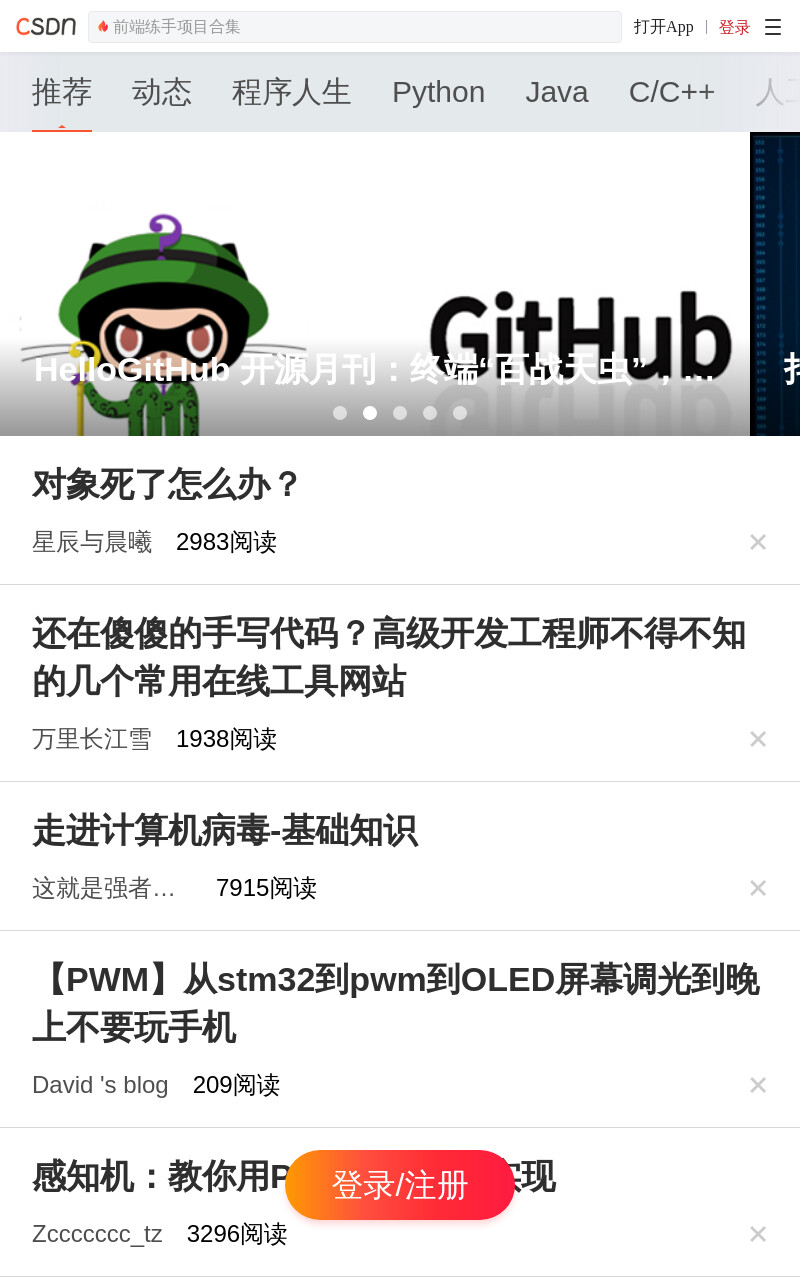This screenshot has width=800, height=1280.
Task: Dismiss the 对象死了怎么办 article
Action: [758, 542]
